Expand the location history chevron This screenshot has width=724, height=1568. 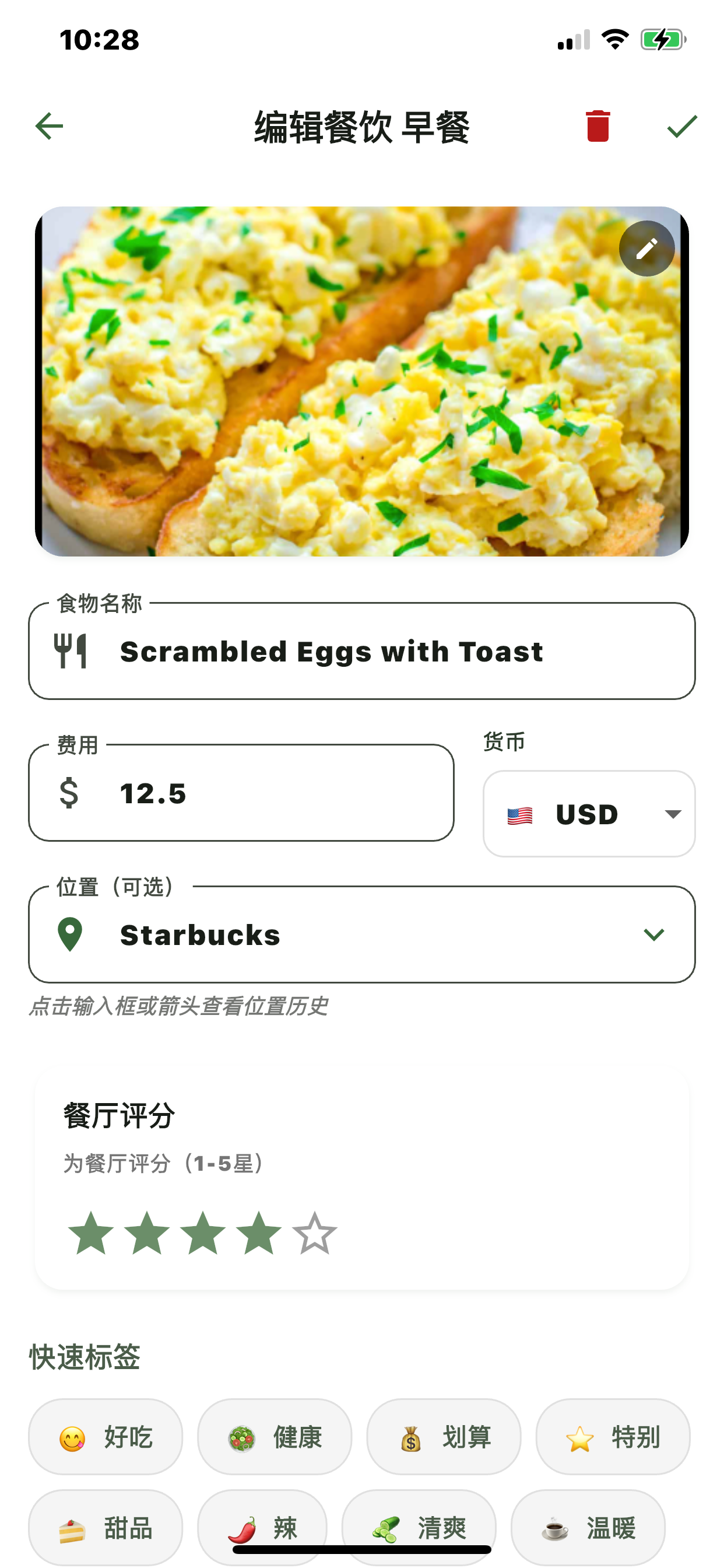click(653, 935)
